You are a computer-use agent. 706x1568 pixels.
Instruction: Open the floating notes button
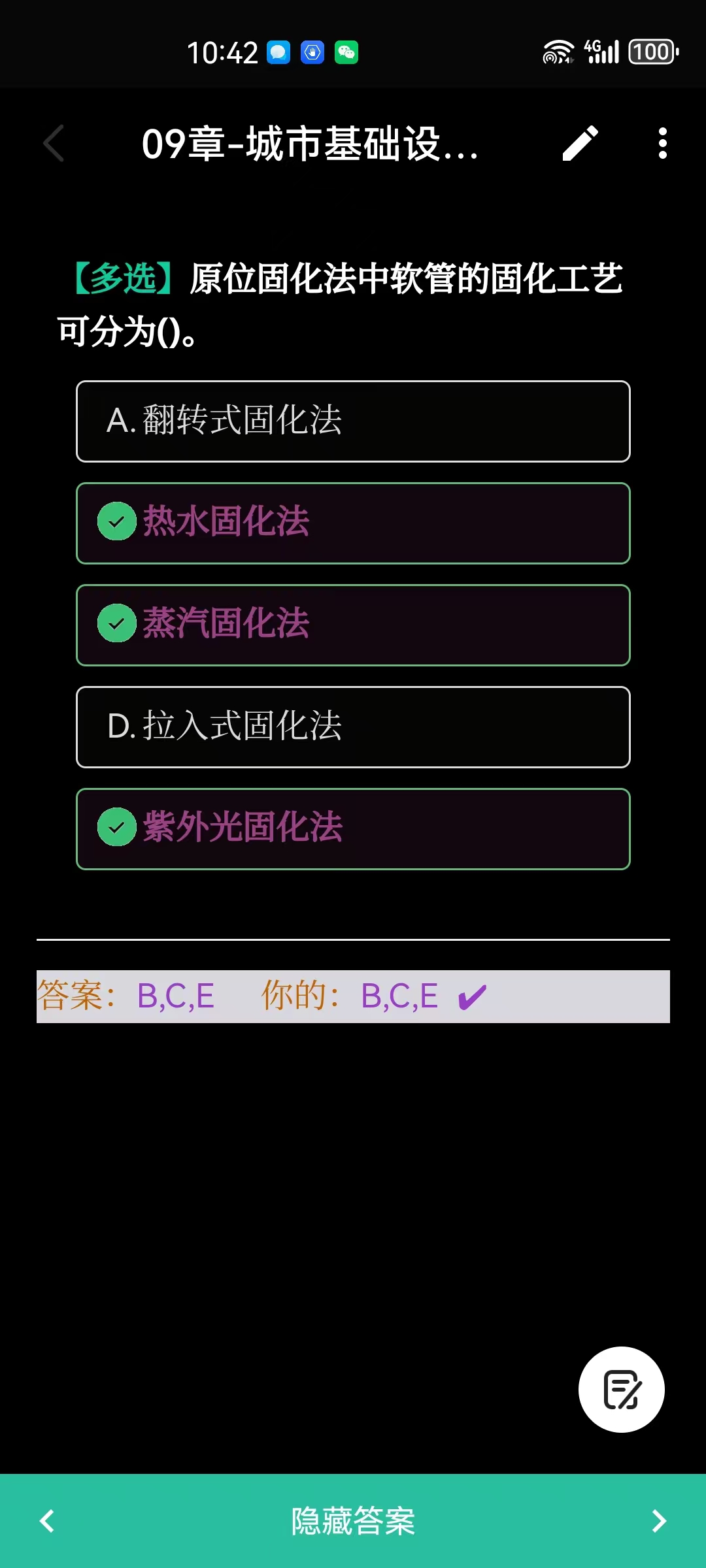coord(621,1390)
